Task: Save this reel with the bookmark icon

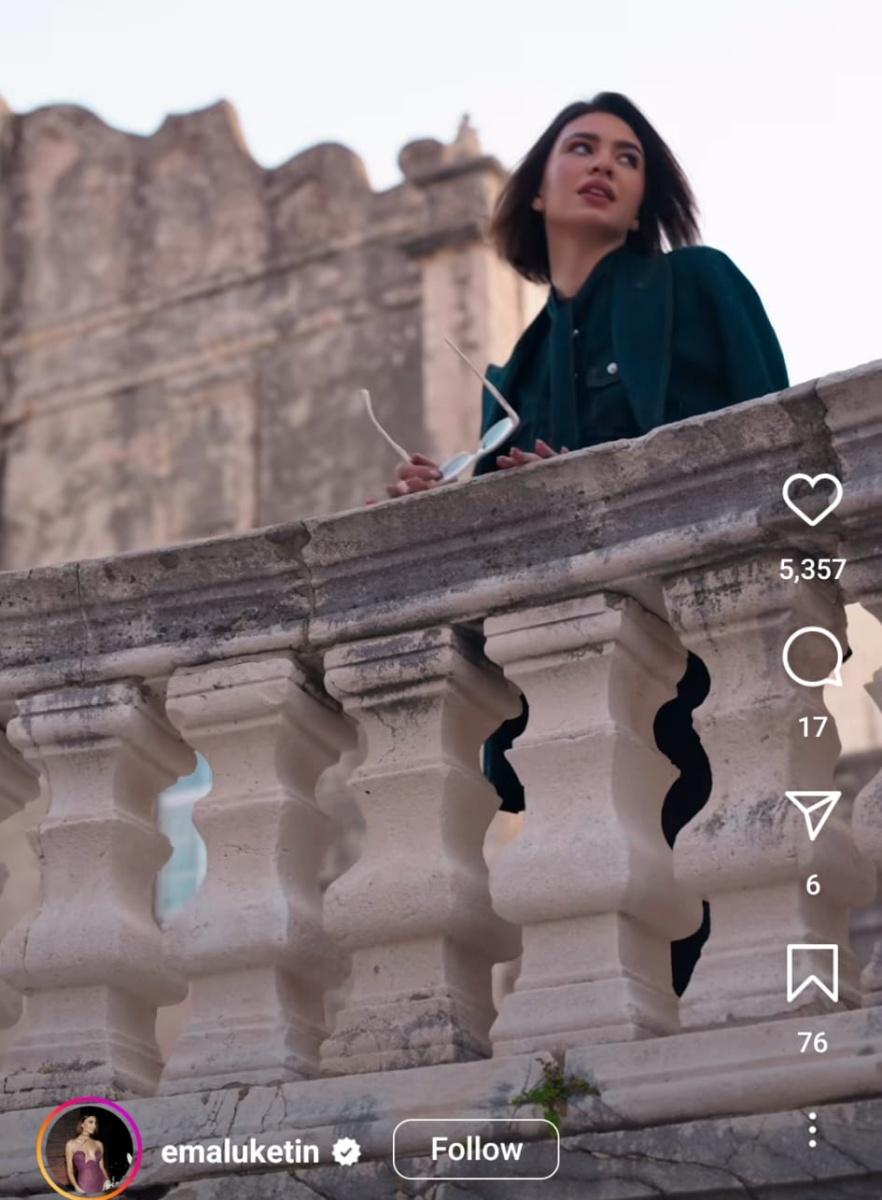Action: click(x=812, y=972)
